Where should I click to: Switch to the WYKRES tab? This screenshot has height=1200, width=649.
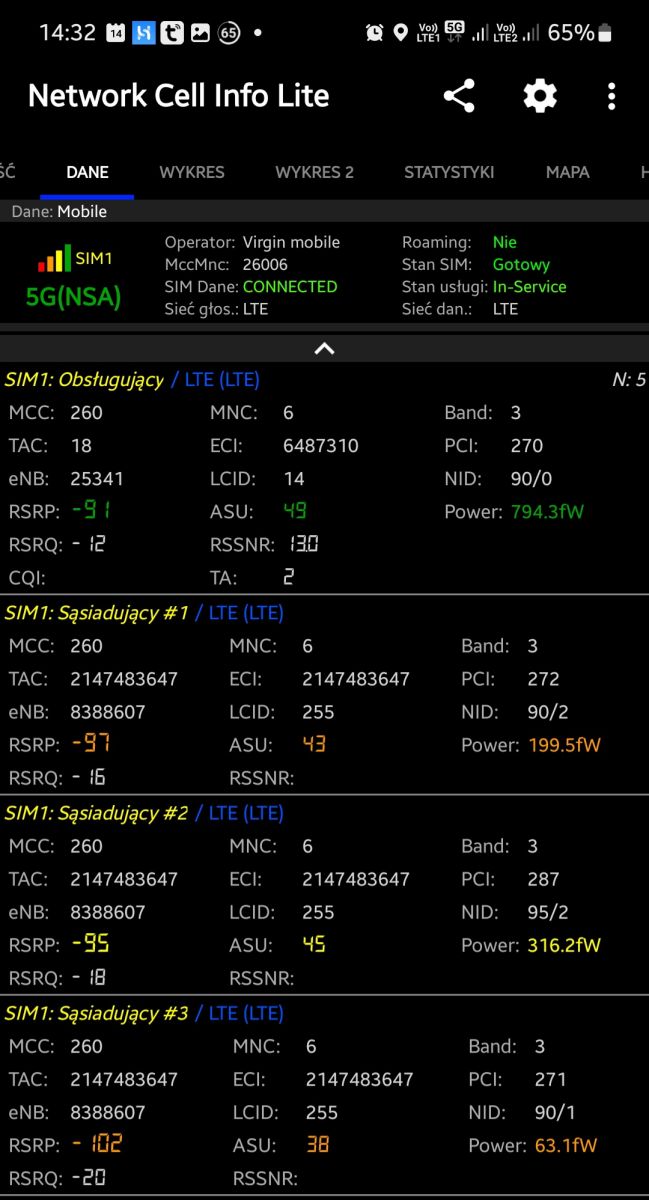pos(192,172)
